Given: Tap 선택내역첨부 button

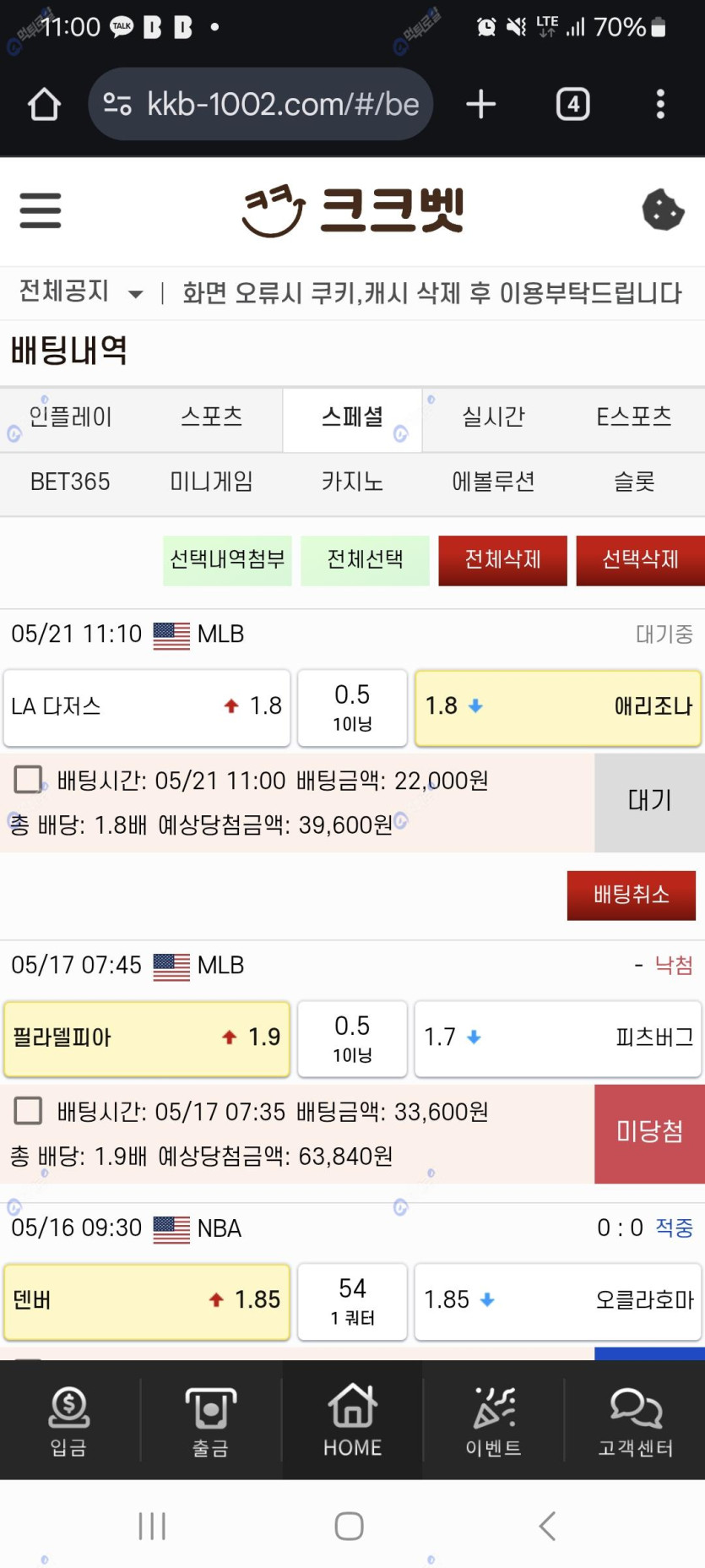Looking at the screenshot, I should pos(227,560).
